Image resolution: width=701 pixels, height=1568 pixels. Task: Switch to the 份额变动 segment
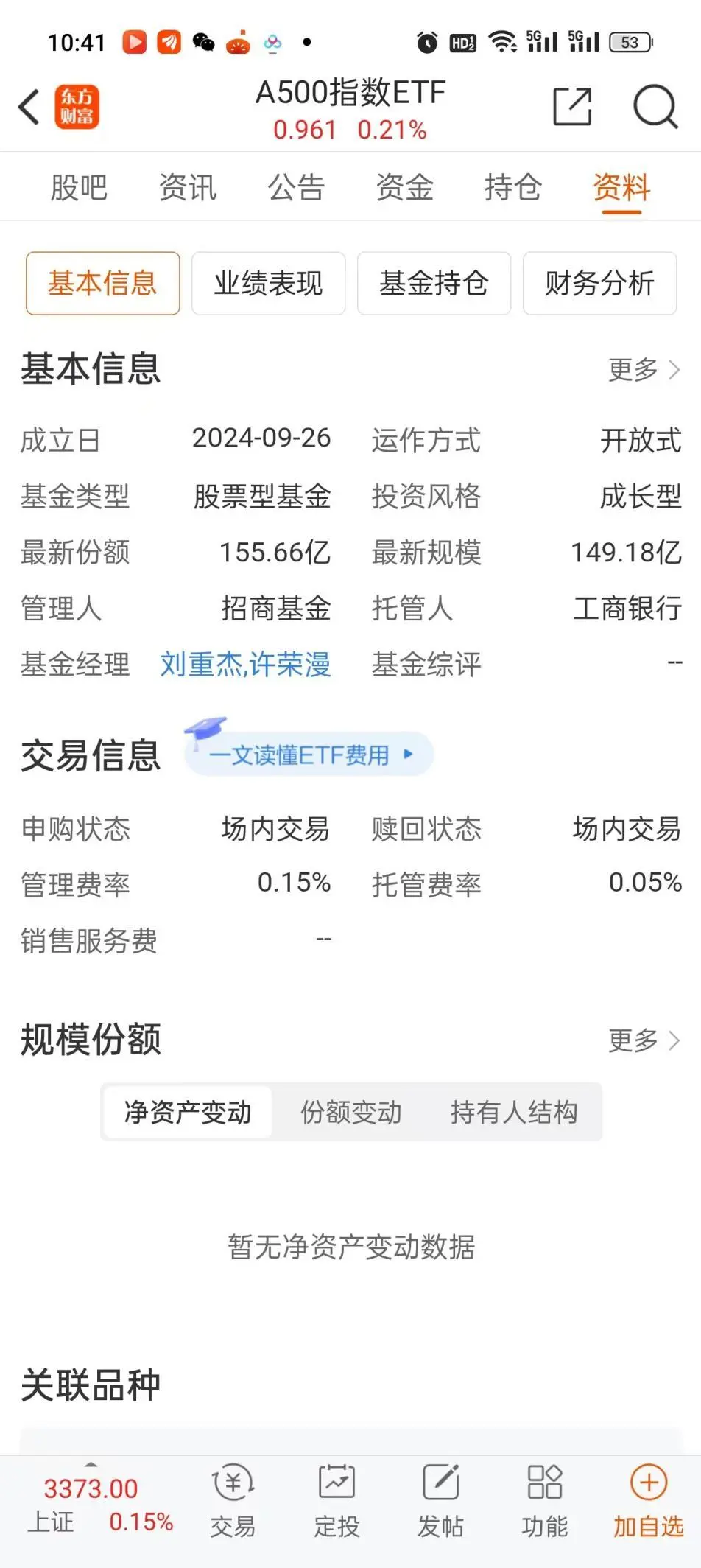pyautogui.click(x=351, y=1112)
